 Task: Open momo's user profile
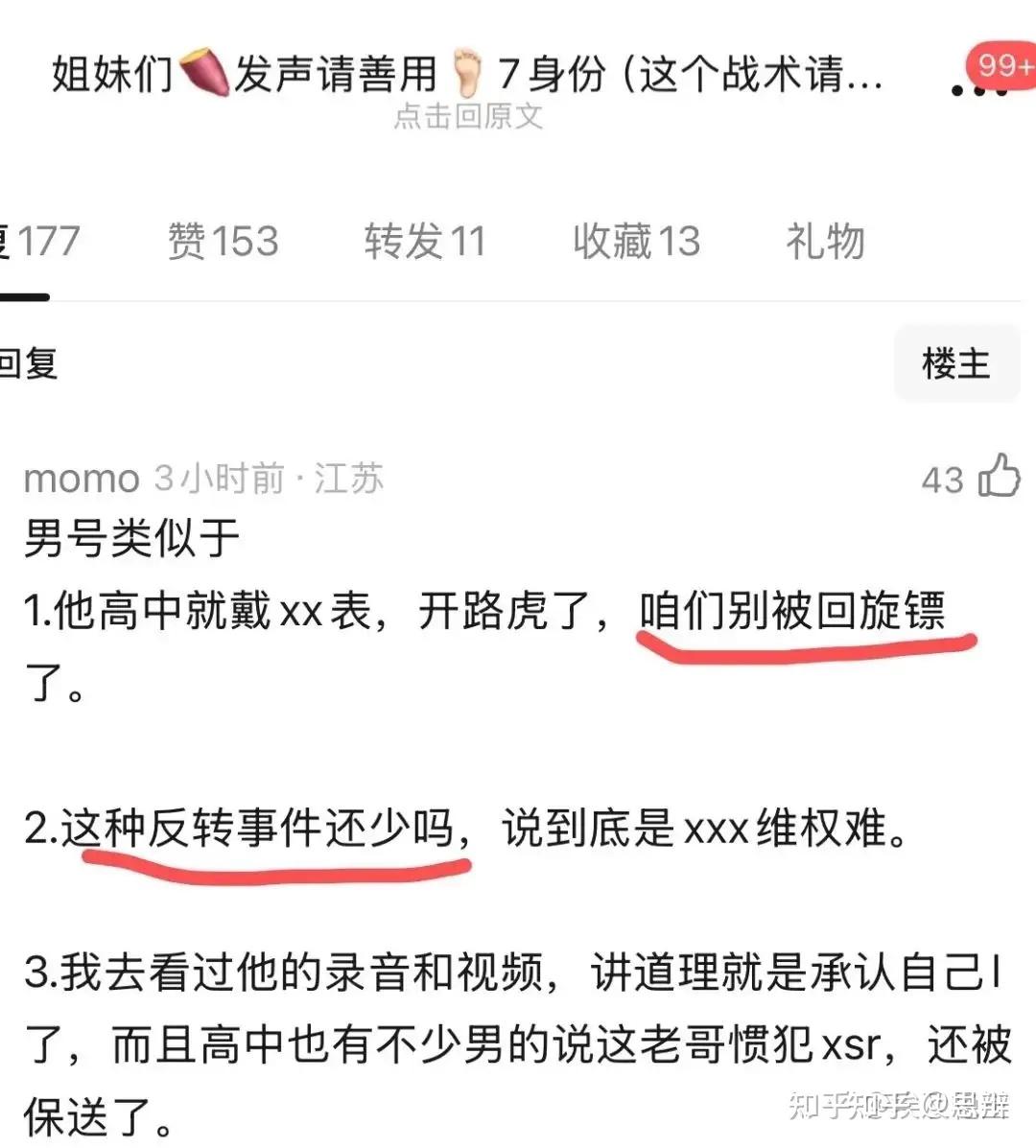coord(82,478)
